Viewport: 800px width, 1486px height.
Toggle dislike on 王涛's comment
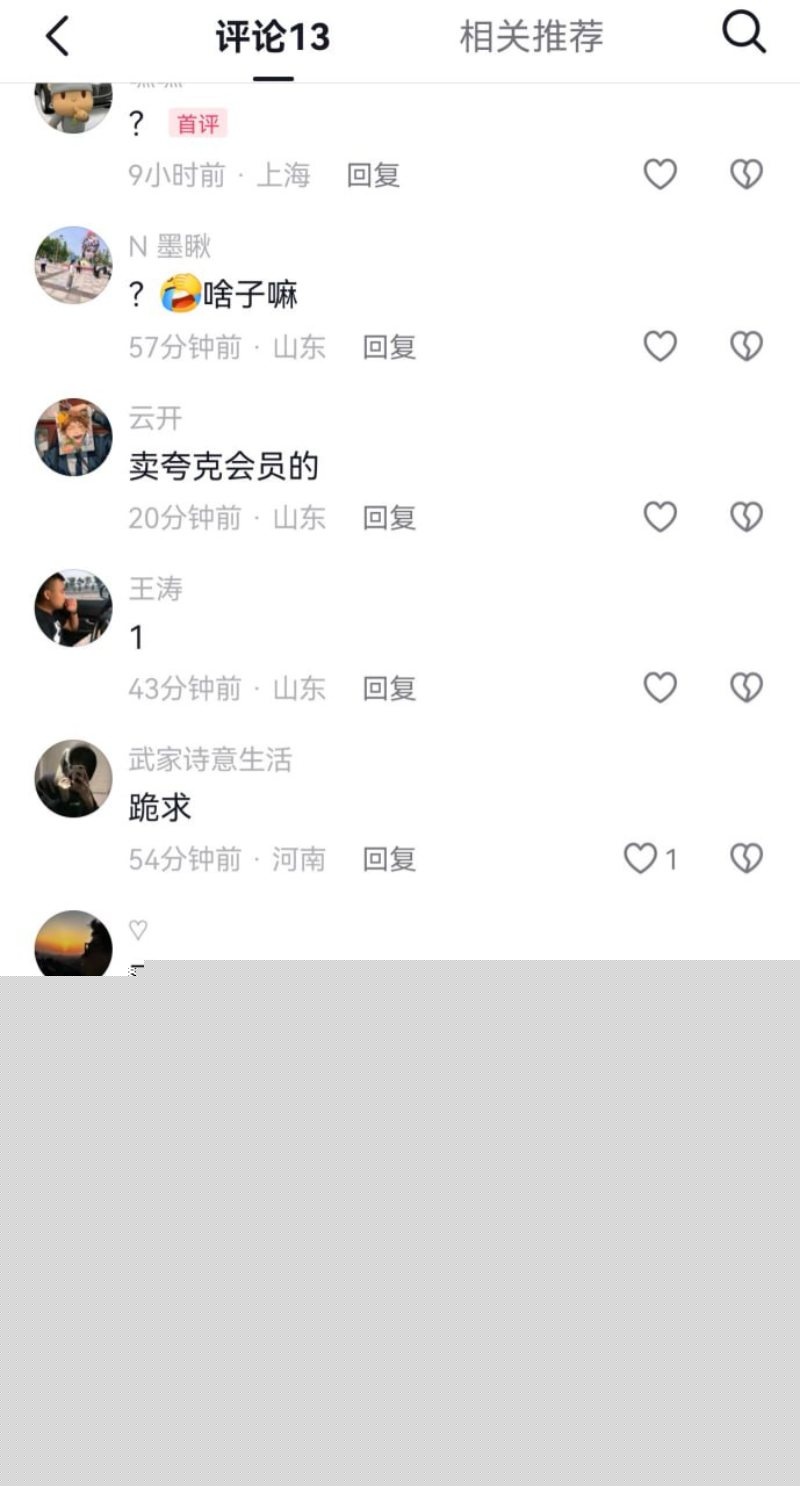point(746,687)
